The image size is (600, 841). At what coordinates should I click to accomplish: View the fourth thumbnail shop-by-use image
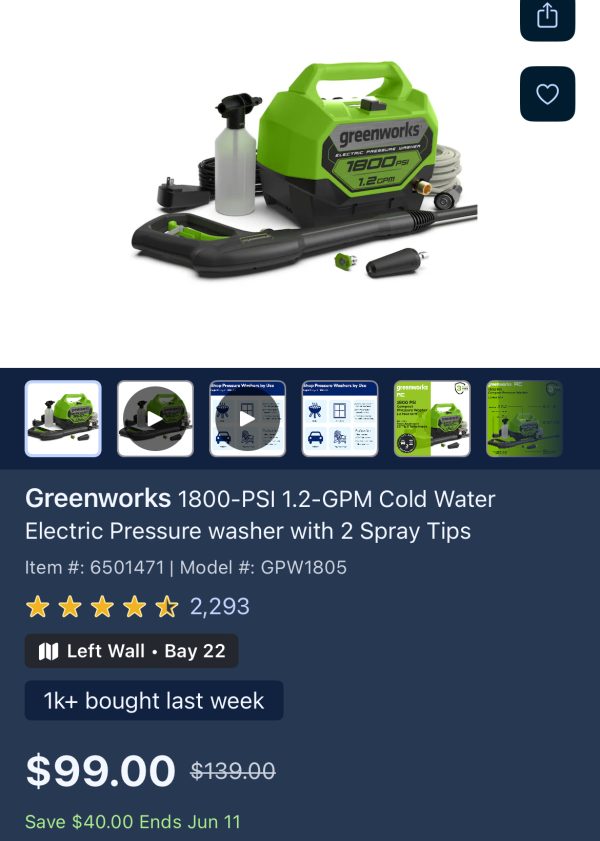point(339,418)
